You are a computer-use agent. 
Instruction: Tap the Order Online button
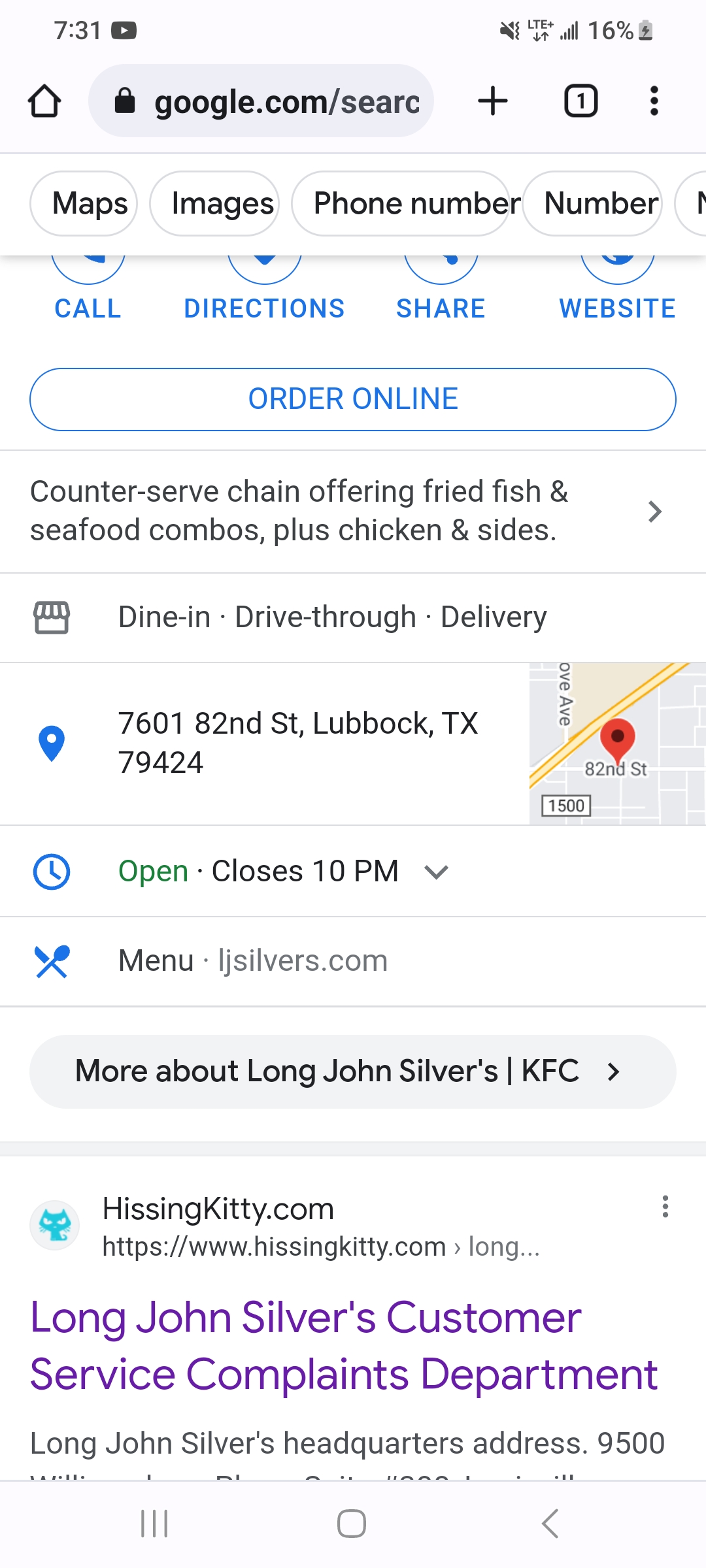point(353,399)
